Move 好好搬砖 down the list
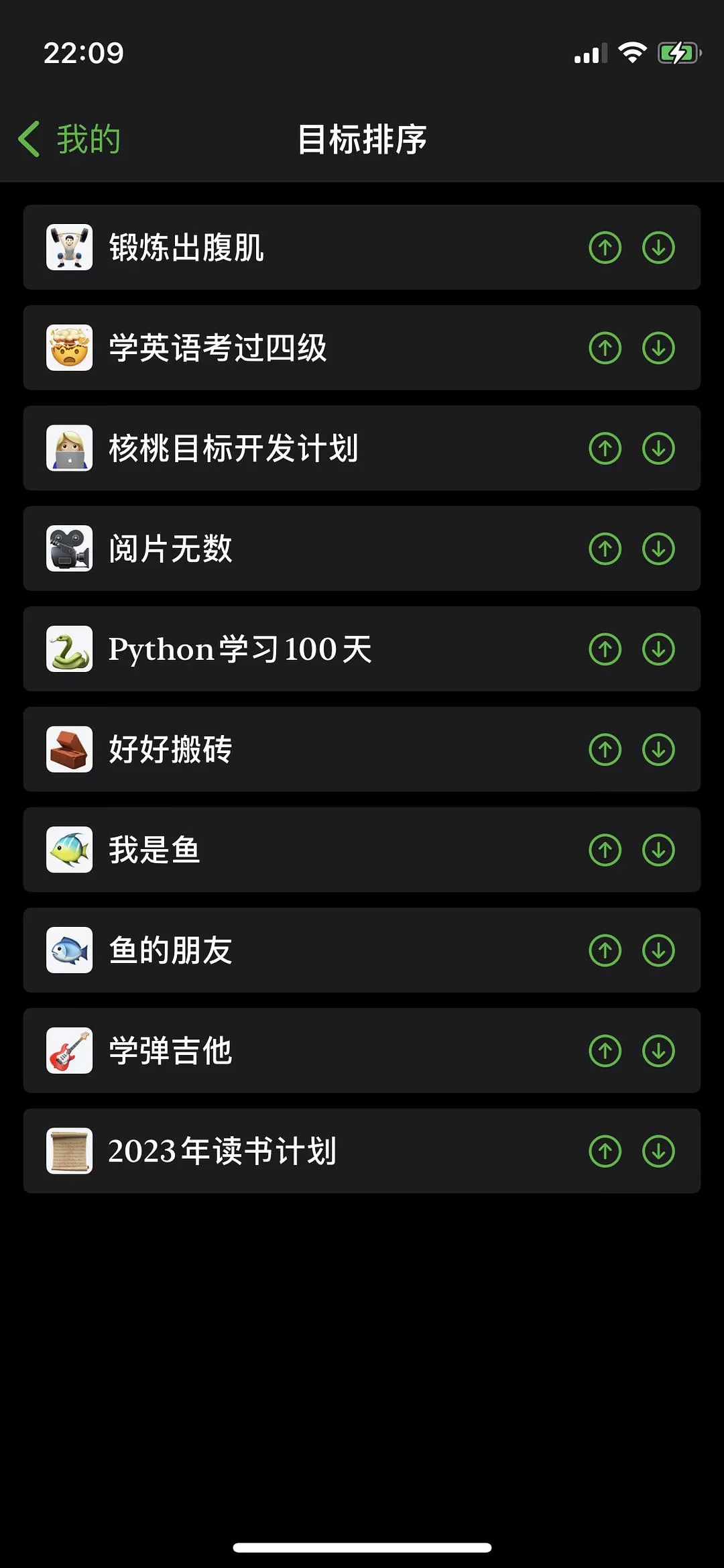This screenshot has width=724, height=1568. 658,749
